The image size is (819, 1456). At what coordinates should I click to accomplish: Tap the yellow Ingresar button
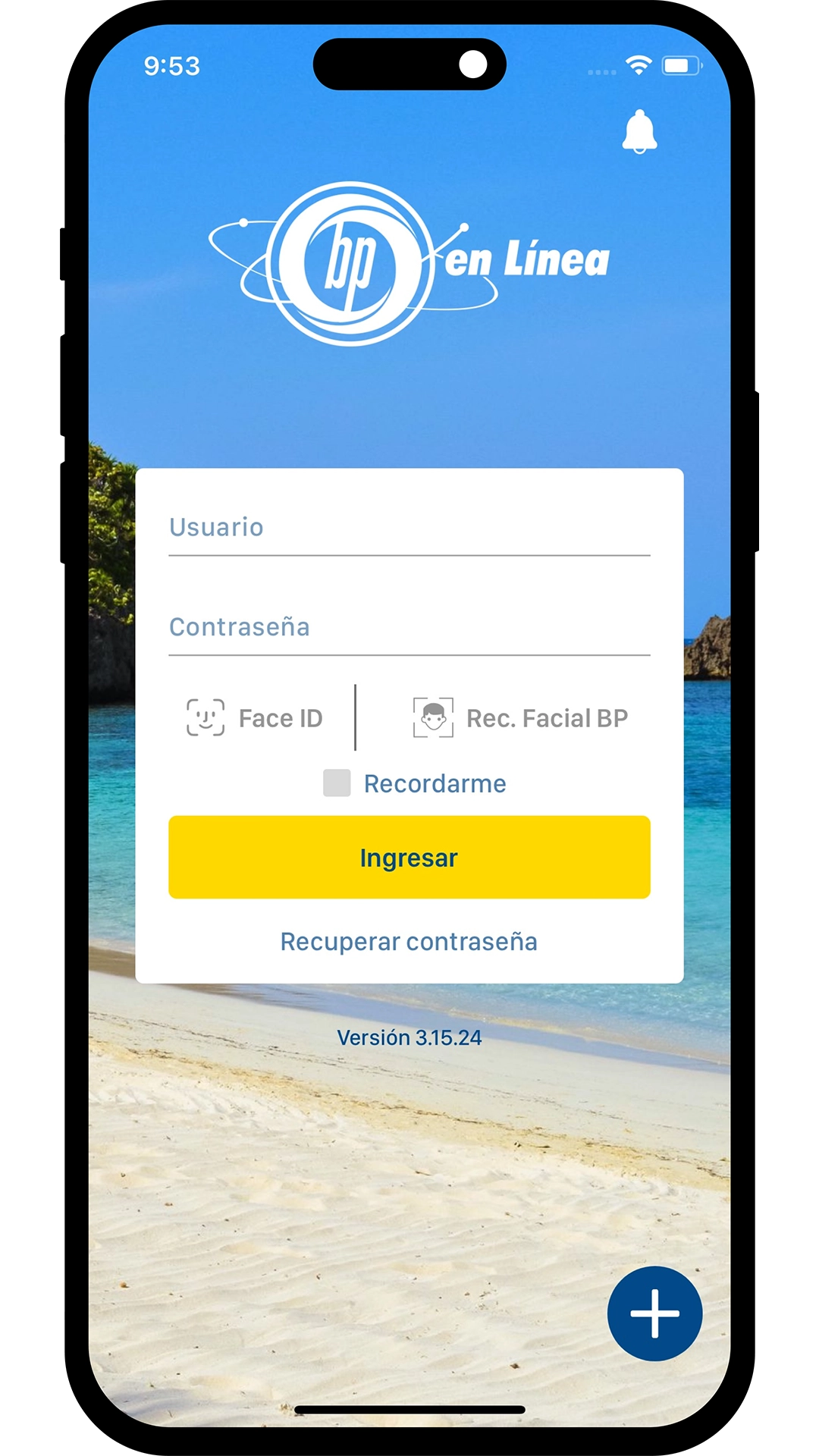pos(409,858)
